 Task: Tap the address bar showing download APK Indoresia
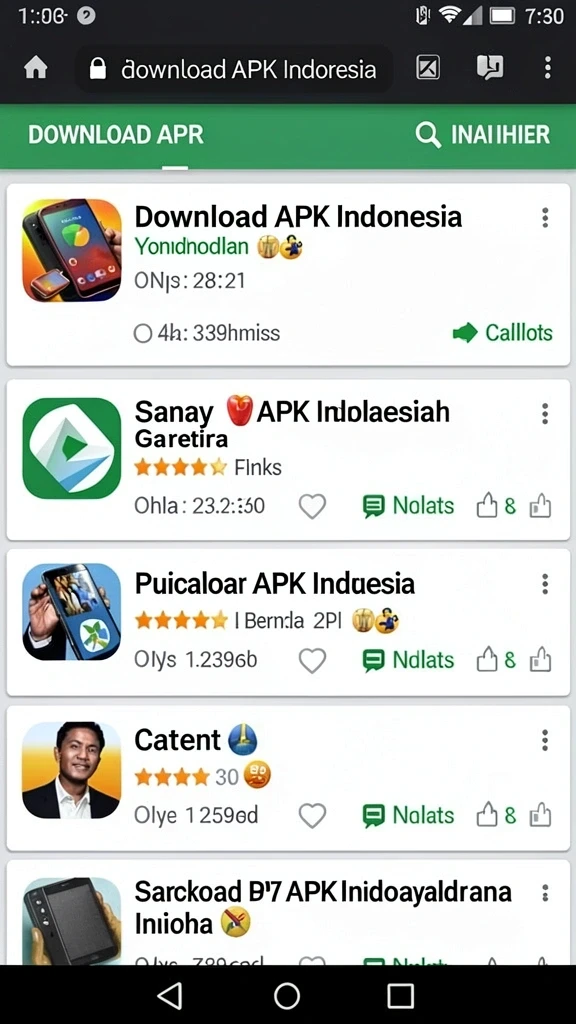point(234,69)
